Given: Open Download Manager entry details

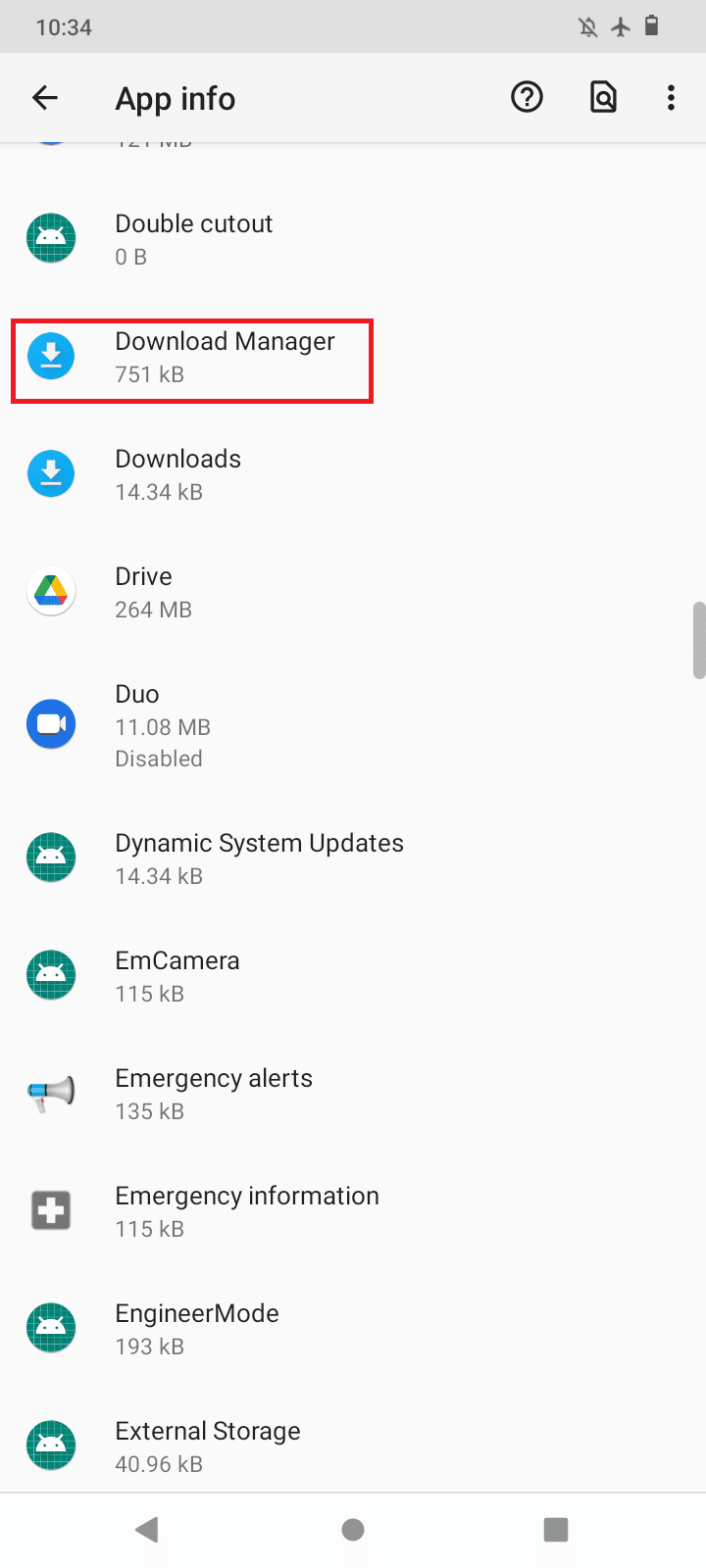Looking at the screenshot, I should (x=226, y=356).
